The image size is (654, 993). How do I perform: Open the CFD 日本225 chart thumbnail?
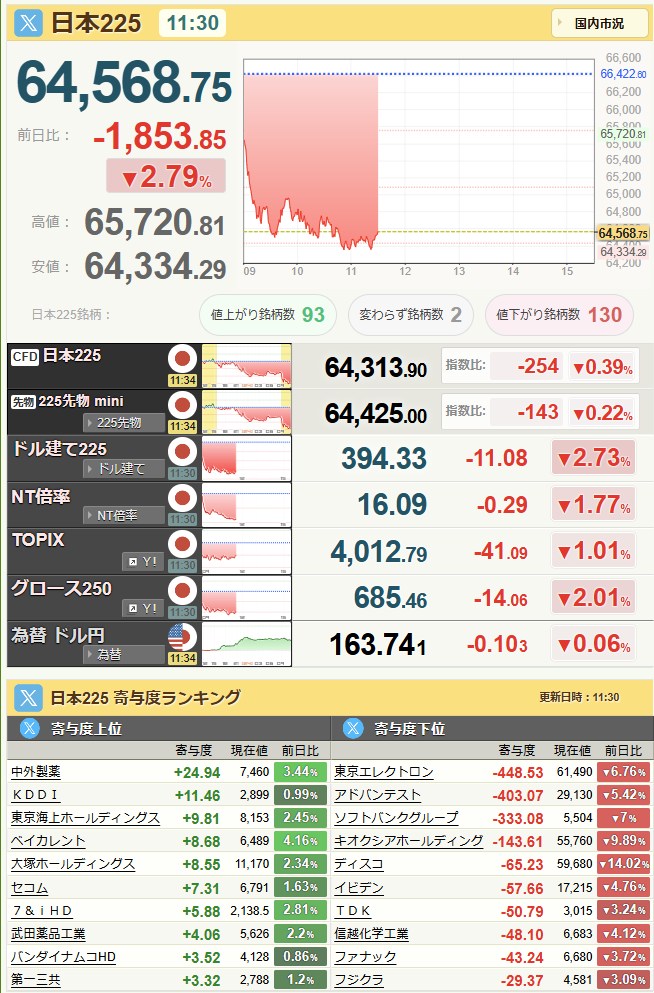tap(246, 366)
